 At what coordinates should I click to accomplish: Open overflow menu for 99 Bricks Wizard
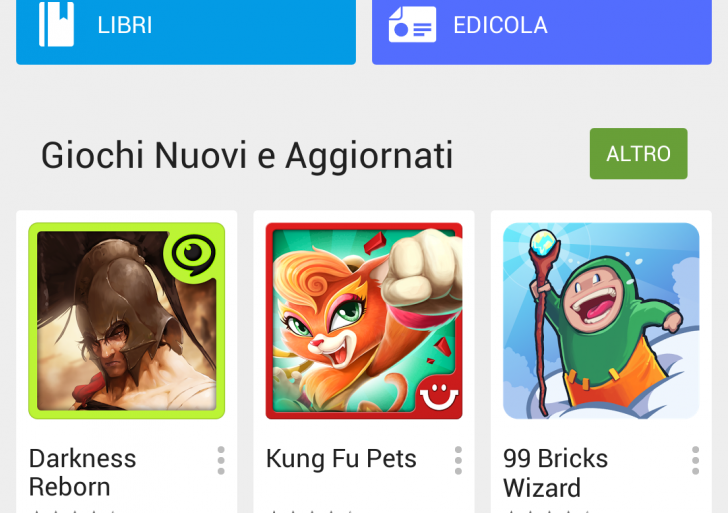(695, 460)
